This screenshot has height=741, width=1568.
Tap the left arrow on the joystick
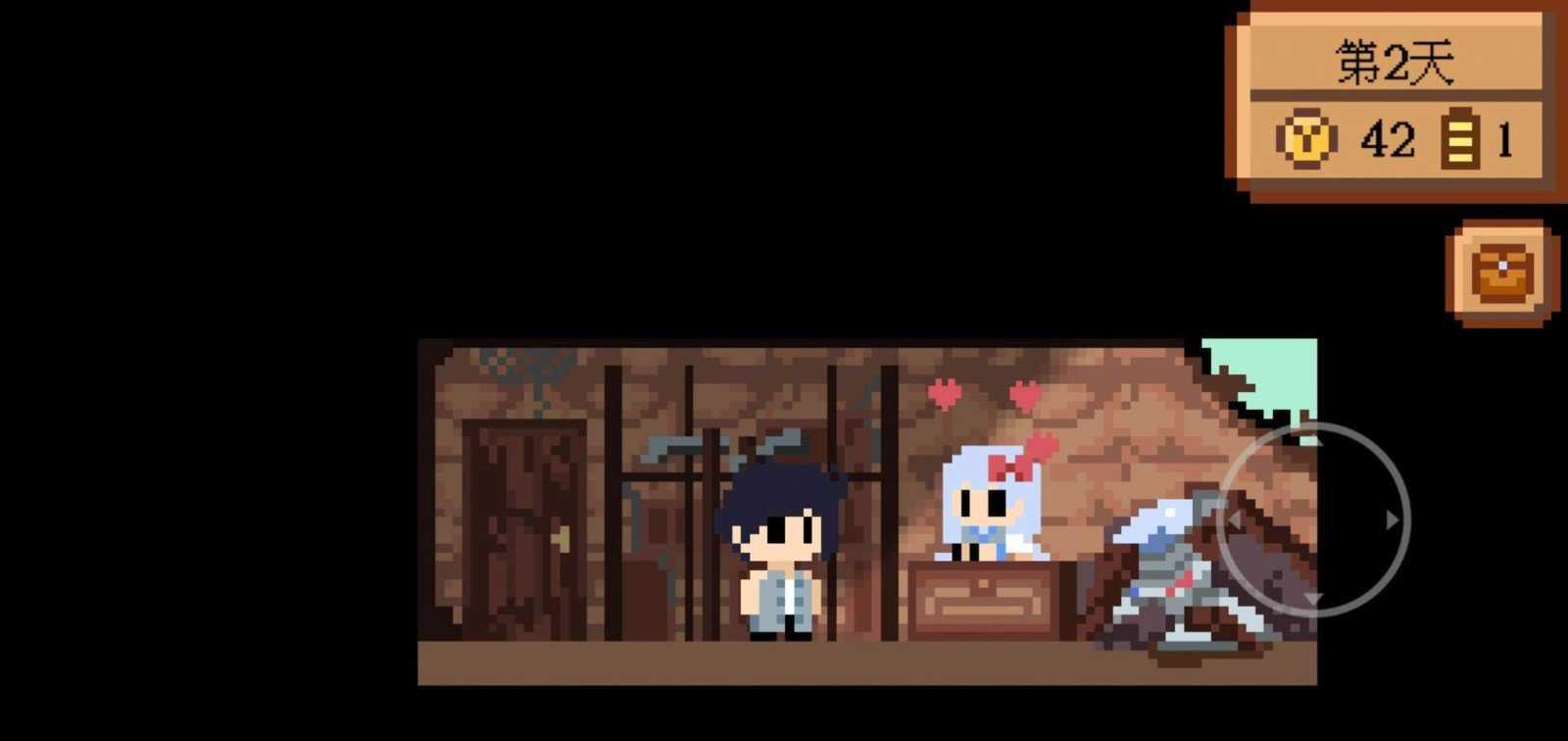[1234, 520]
